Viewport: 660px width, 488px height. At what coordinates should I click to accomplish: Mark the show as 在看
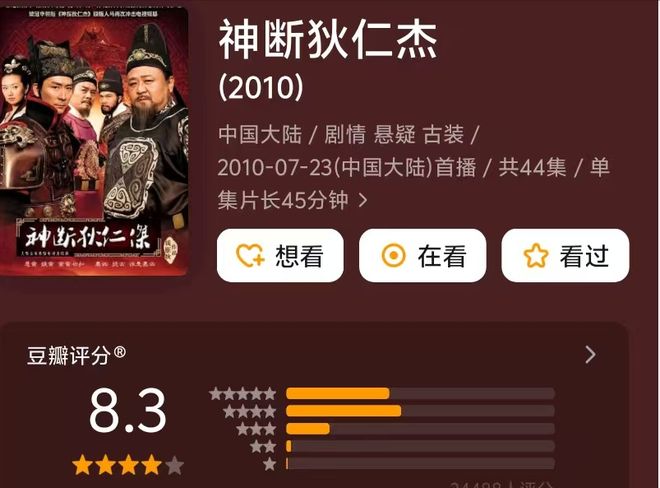(x=422, y=256)
